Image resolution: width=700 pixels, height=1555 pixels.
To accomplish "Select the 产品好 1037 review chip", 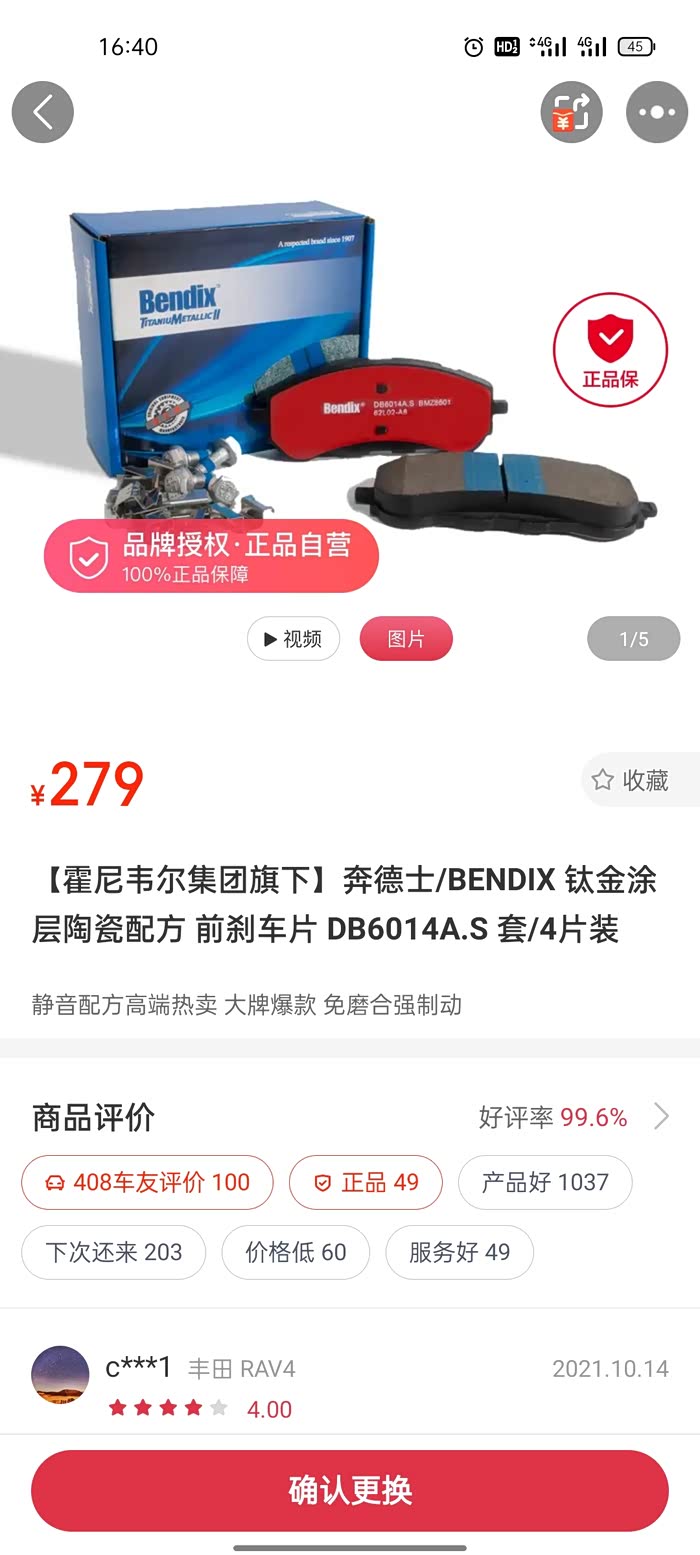I will [545, 1182].
